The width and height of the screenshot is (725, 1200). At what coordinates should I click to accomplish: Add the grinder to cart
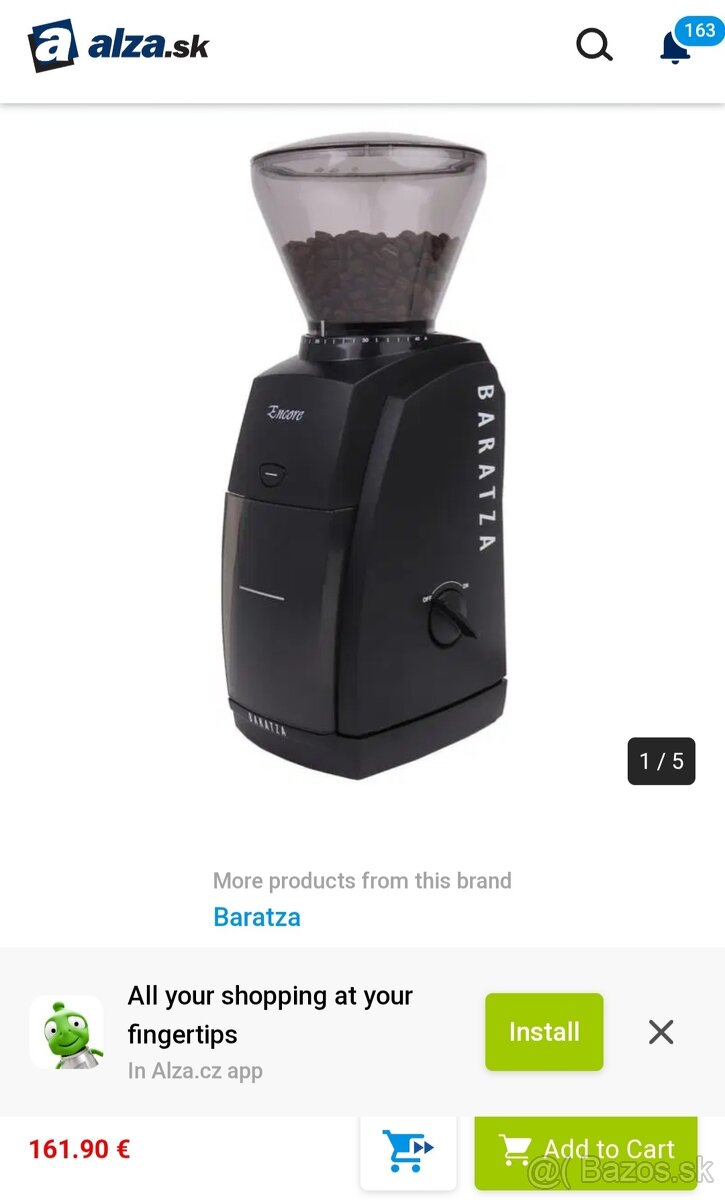coord(586,1150)
